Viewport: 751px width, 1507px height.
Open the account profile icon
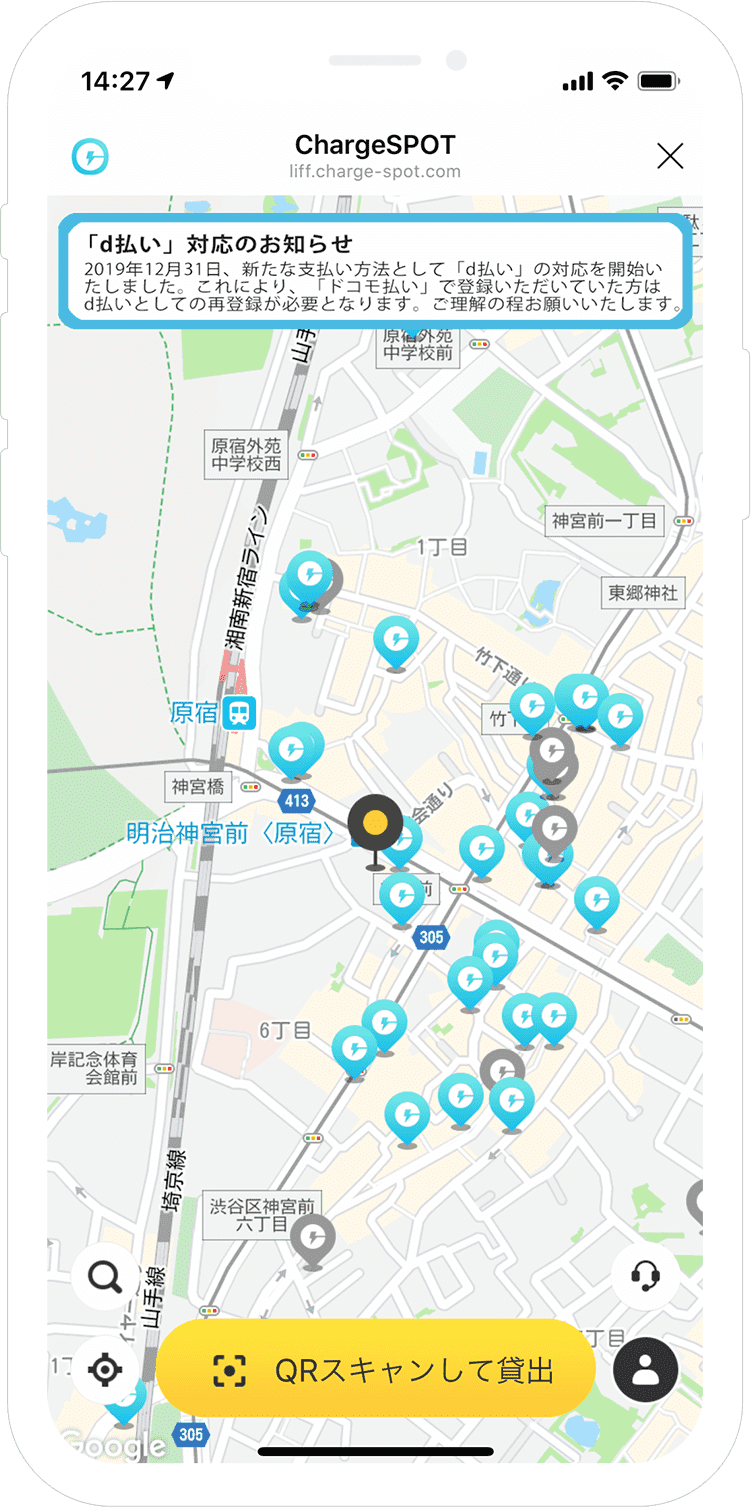645,1370
